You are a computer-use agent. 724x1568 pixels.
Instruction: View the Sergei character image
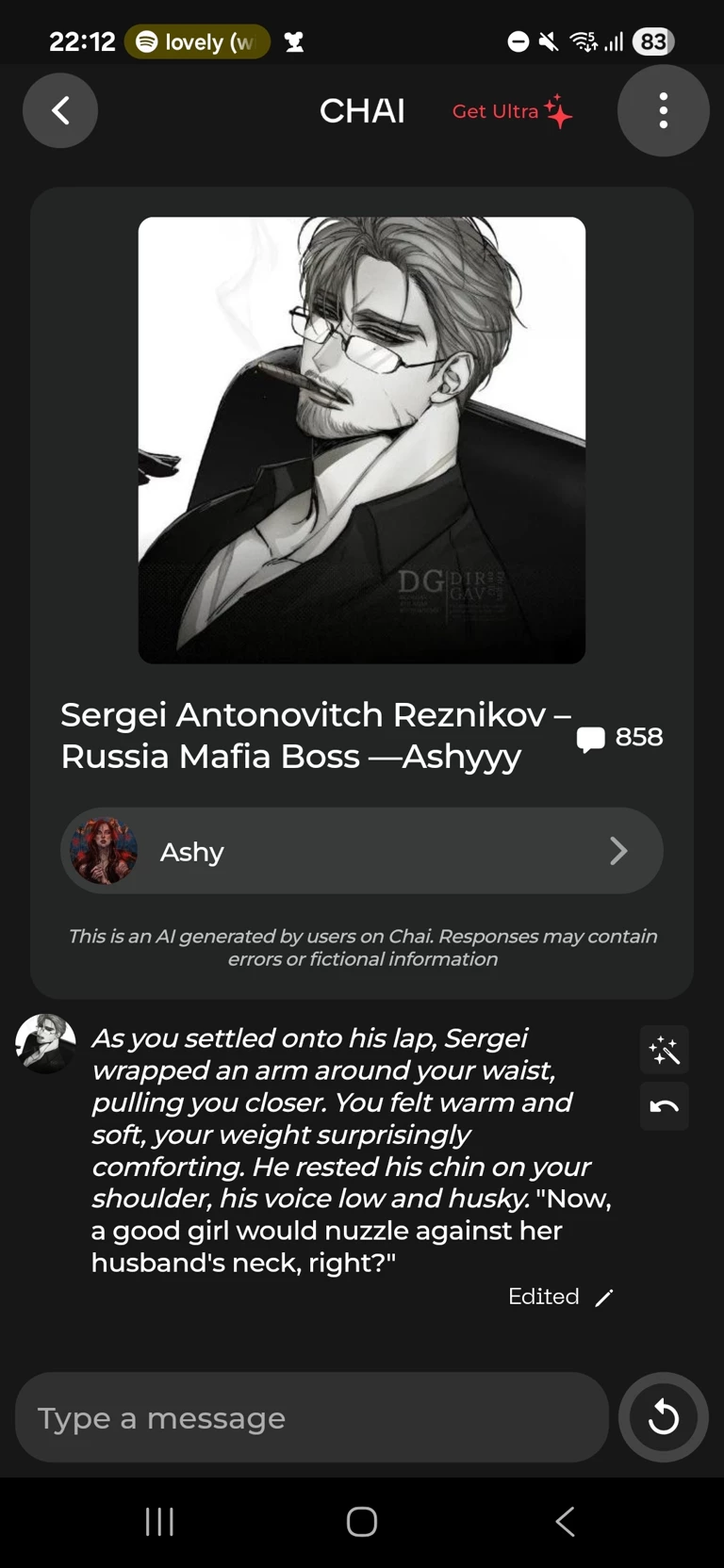pyautogui.click(x=362, y=440)
